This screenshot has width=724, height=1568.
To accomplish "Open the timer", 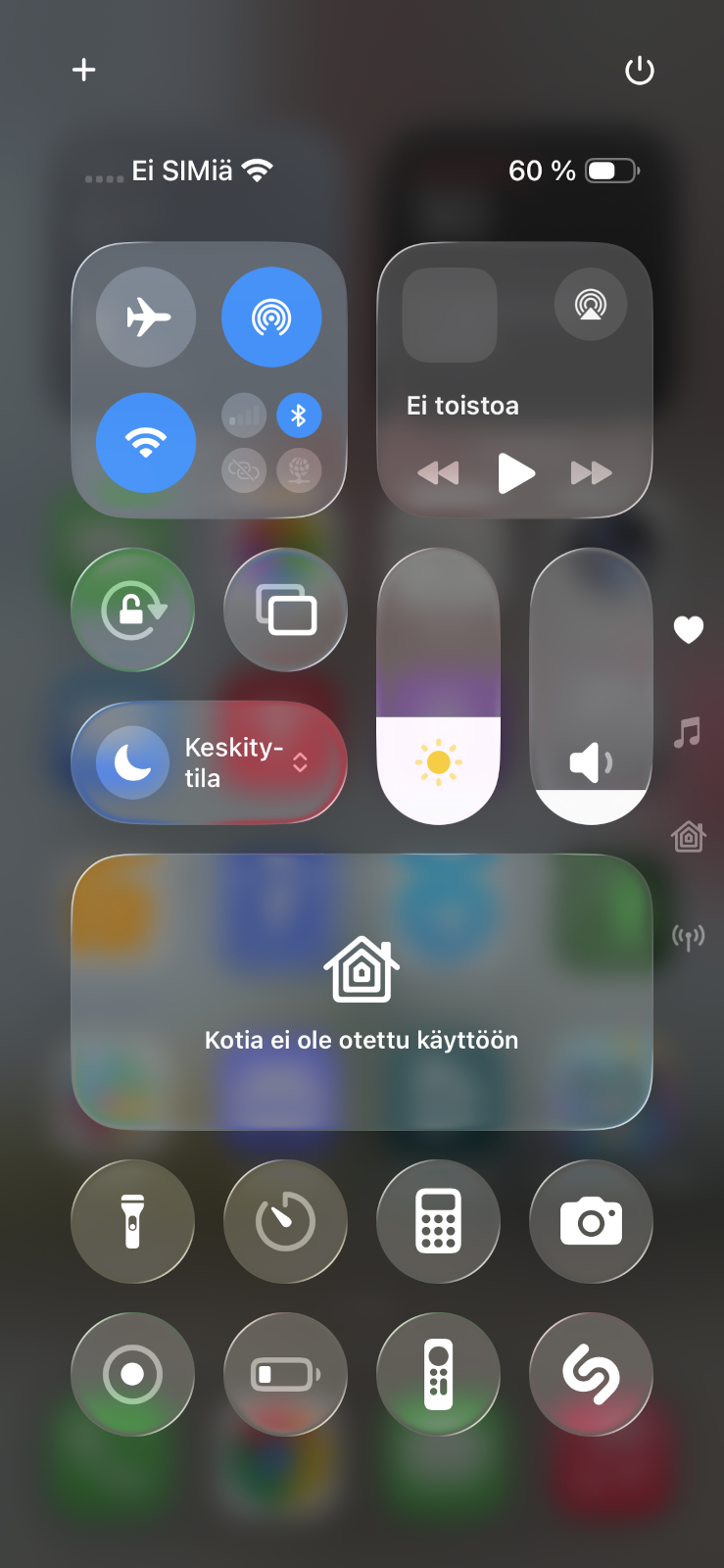I will [285, 1221].
